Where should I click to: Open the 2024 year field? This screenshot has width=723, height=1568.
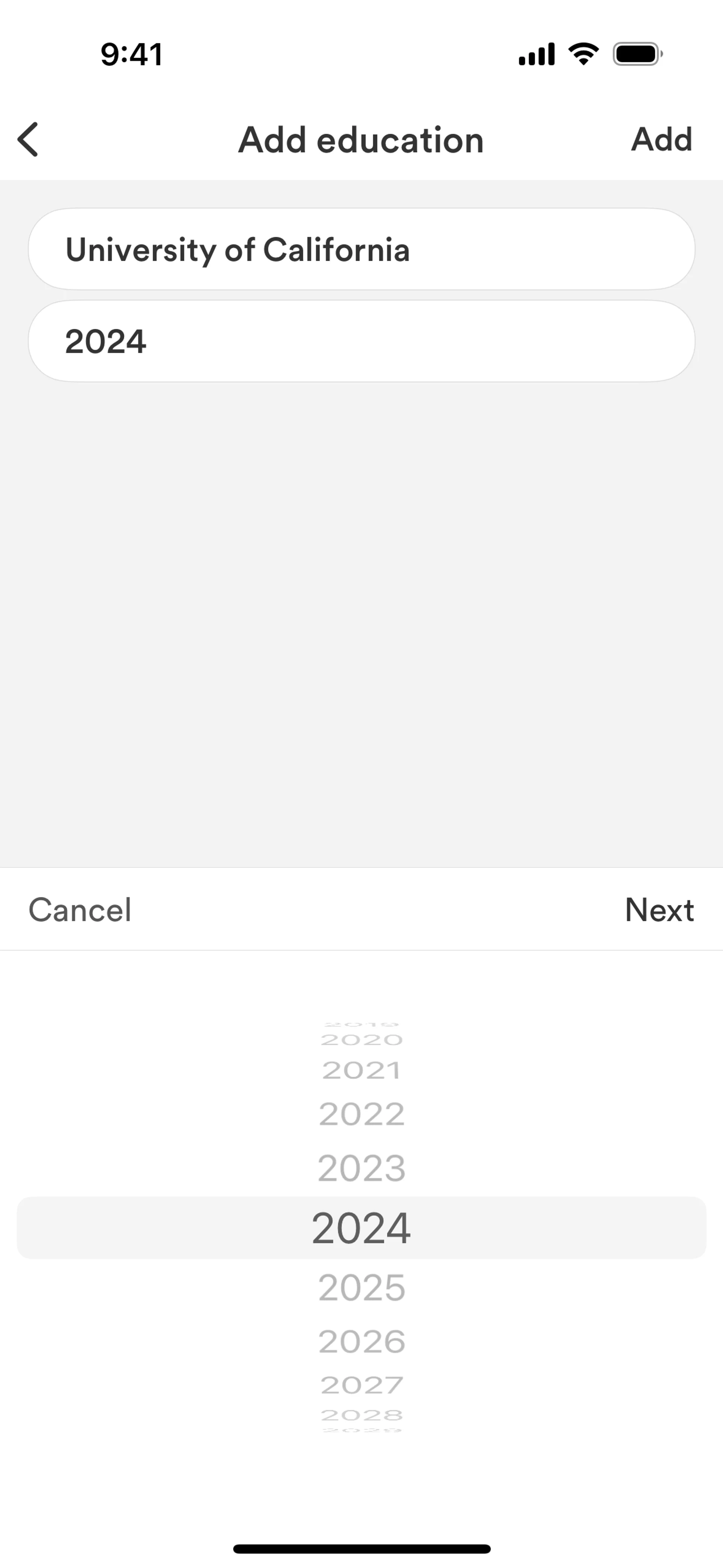pos(361,341)
